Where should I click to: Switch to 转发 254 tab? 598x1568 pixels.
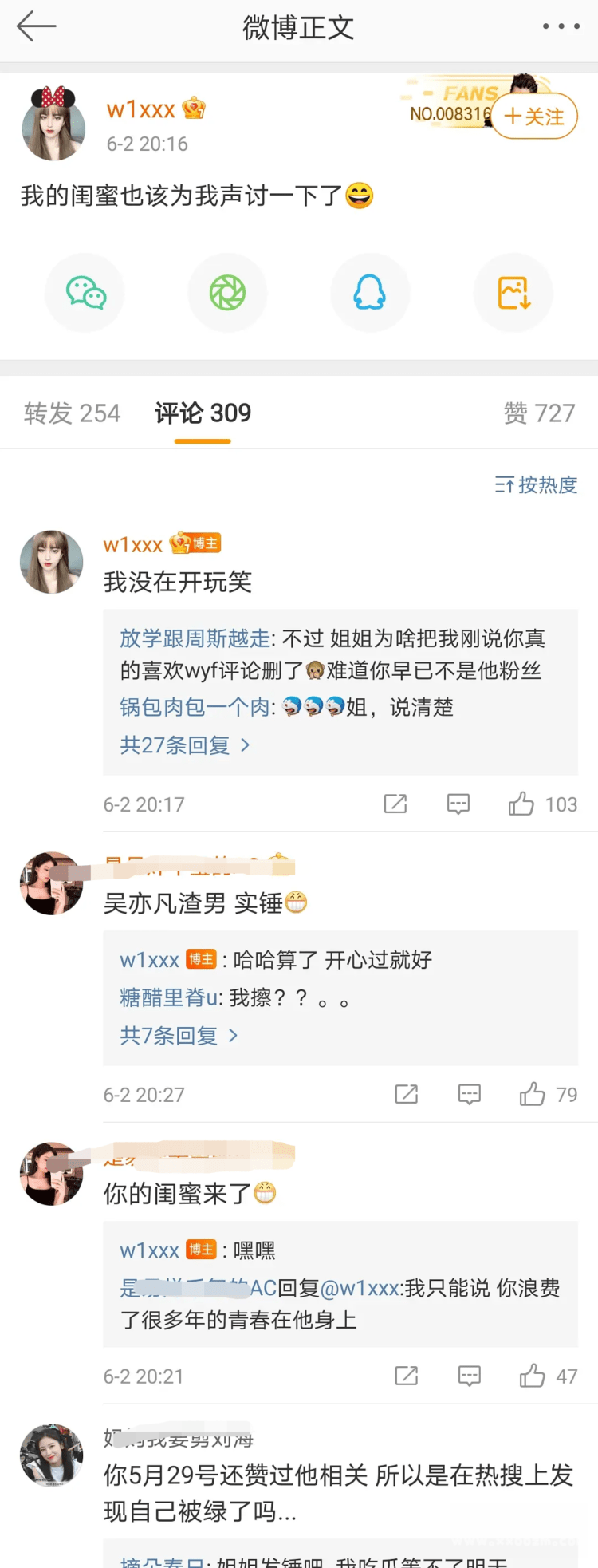point(72,413)
